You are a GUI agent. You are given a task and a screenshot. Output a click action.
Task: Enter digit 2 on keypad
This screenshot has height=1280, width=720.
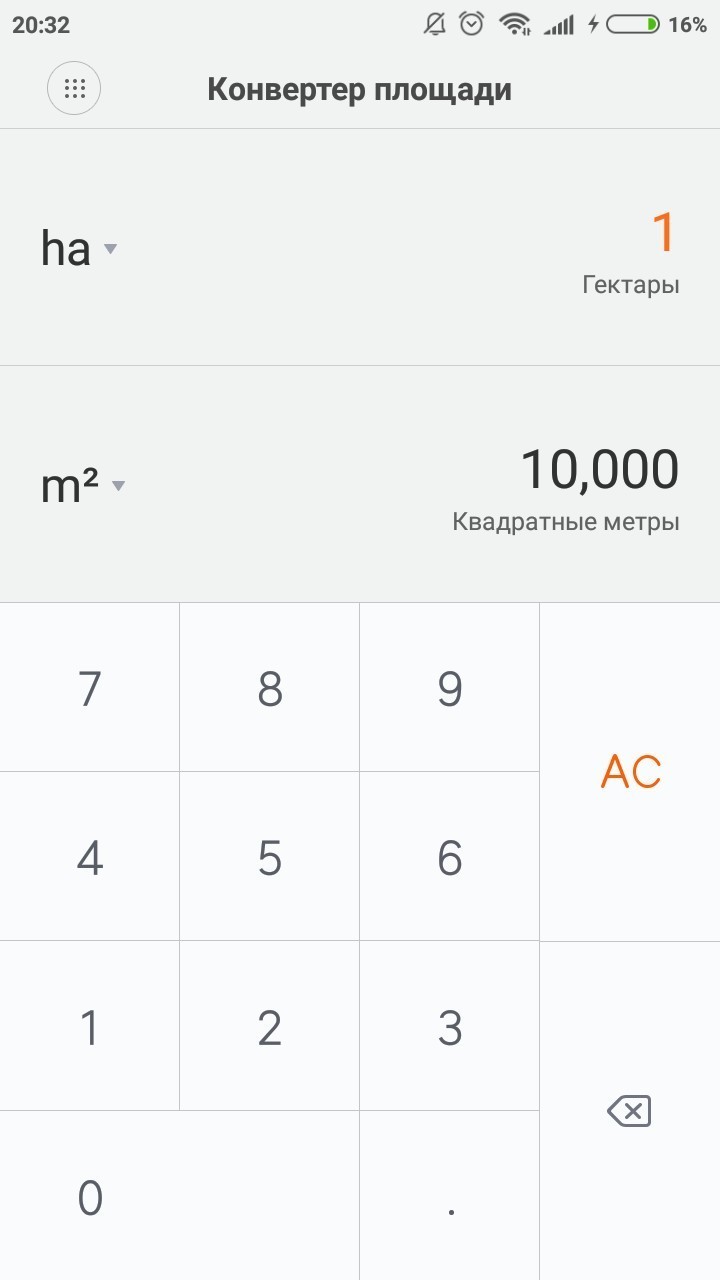click(270, 1027)
